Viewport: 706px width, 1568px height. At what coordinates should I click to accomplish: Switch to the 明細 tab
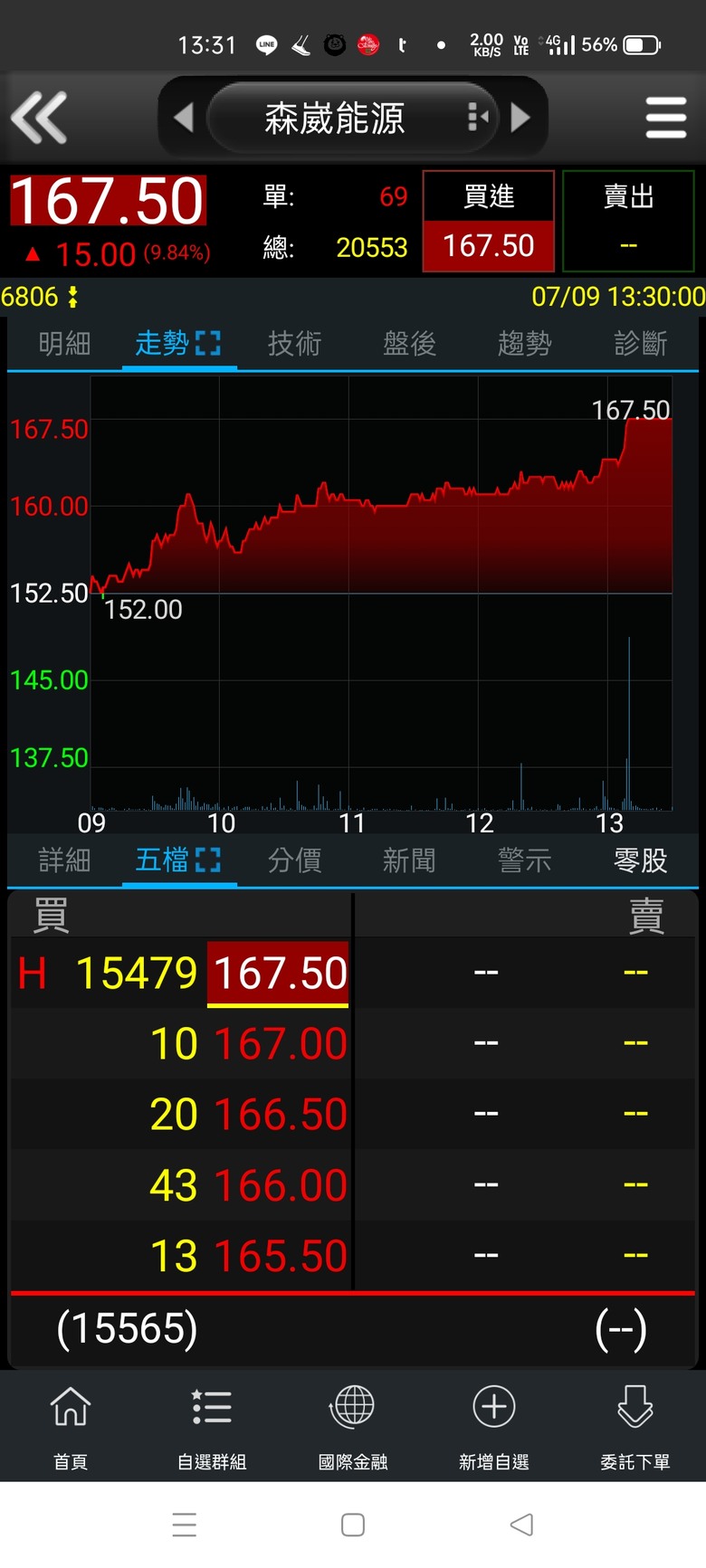[64, 344]
